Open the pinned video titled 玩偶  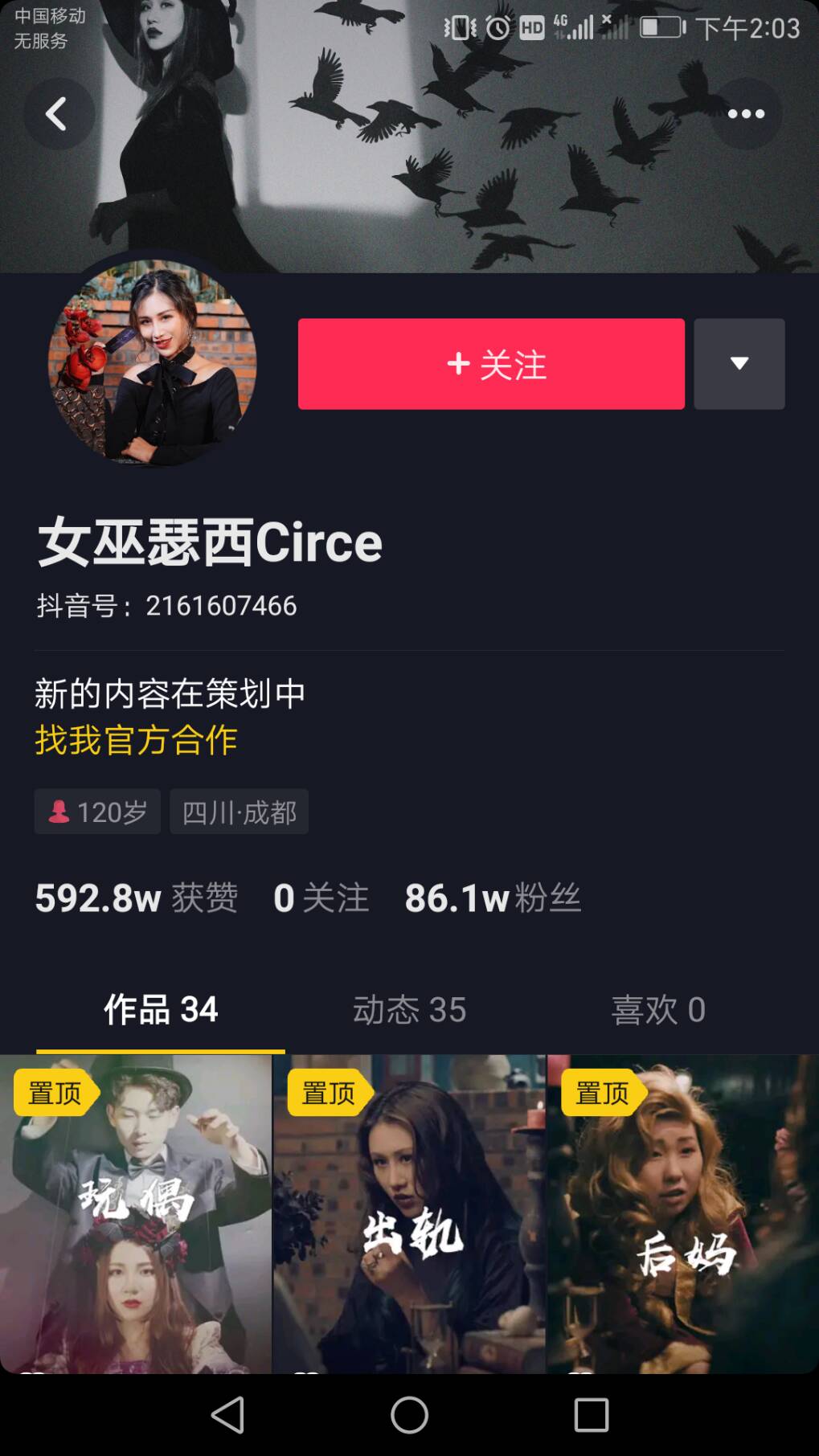(135, 1213)
